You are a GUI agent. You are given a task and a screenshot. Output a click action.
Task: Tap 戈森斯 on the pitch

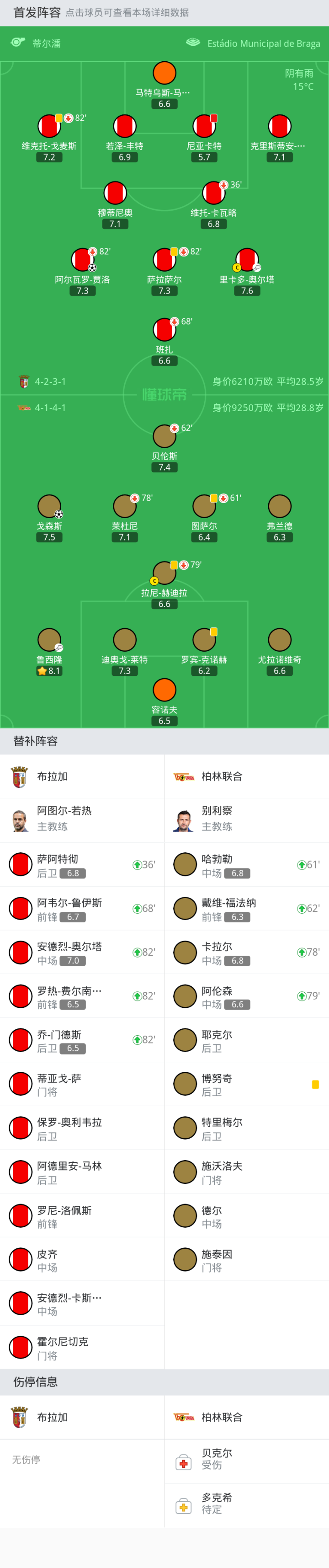[x=49, y=507]
